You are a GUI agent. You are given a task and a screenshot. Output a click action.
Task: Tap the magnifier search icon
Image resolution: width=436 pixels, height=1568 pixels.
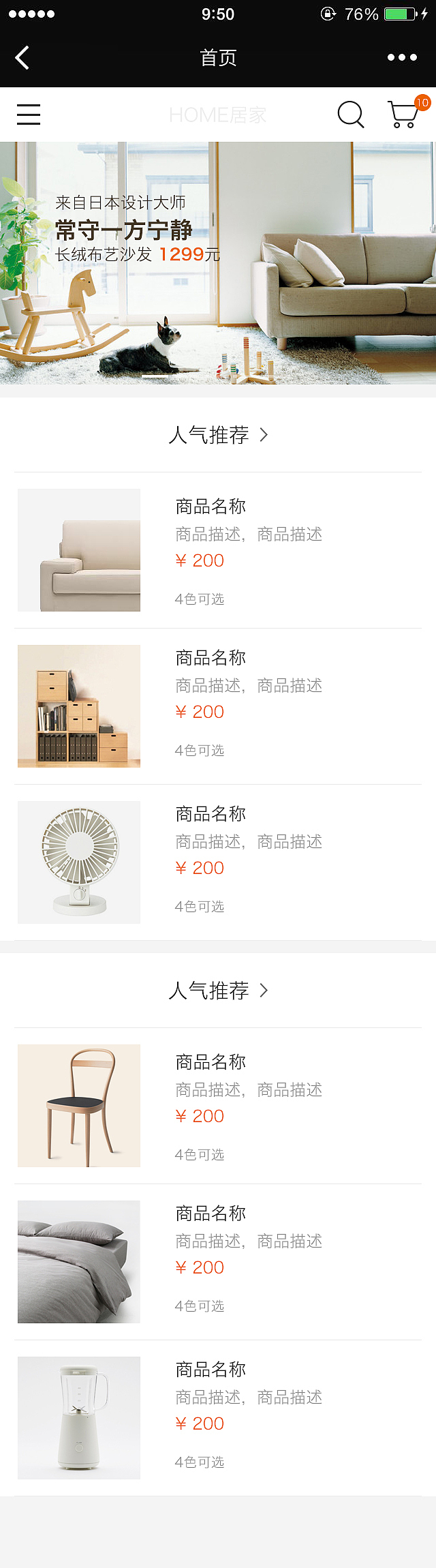pos(351,115)
